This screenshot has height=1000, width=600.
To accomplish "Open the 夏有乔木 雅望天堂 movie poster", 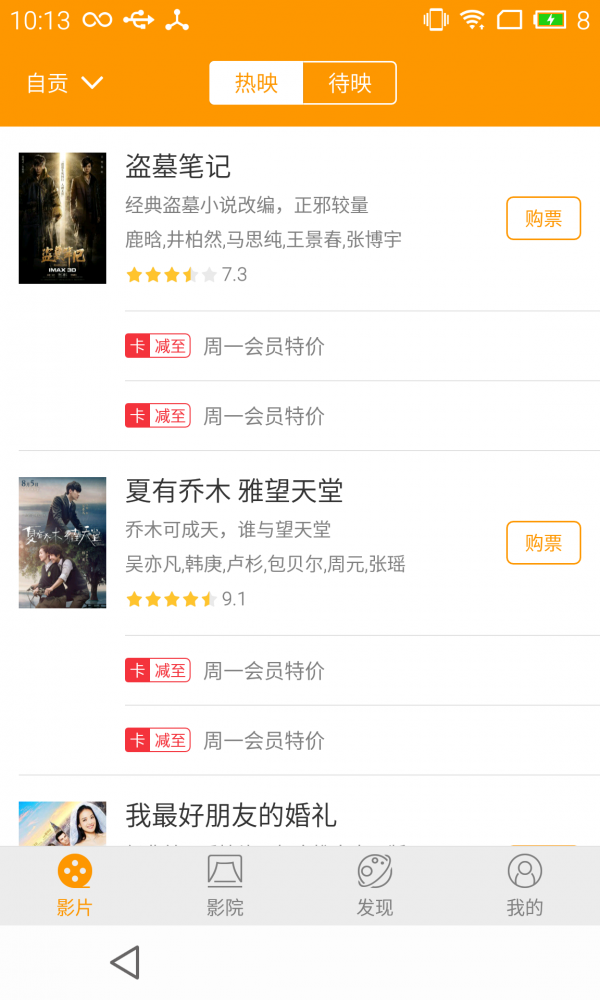I will coord(62,542).
